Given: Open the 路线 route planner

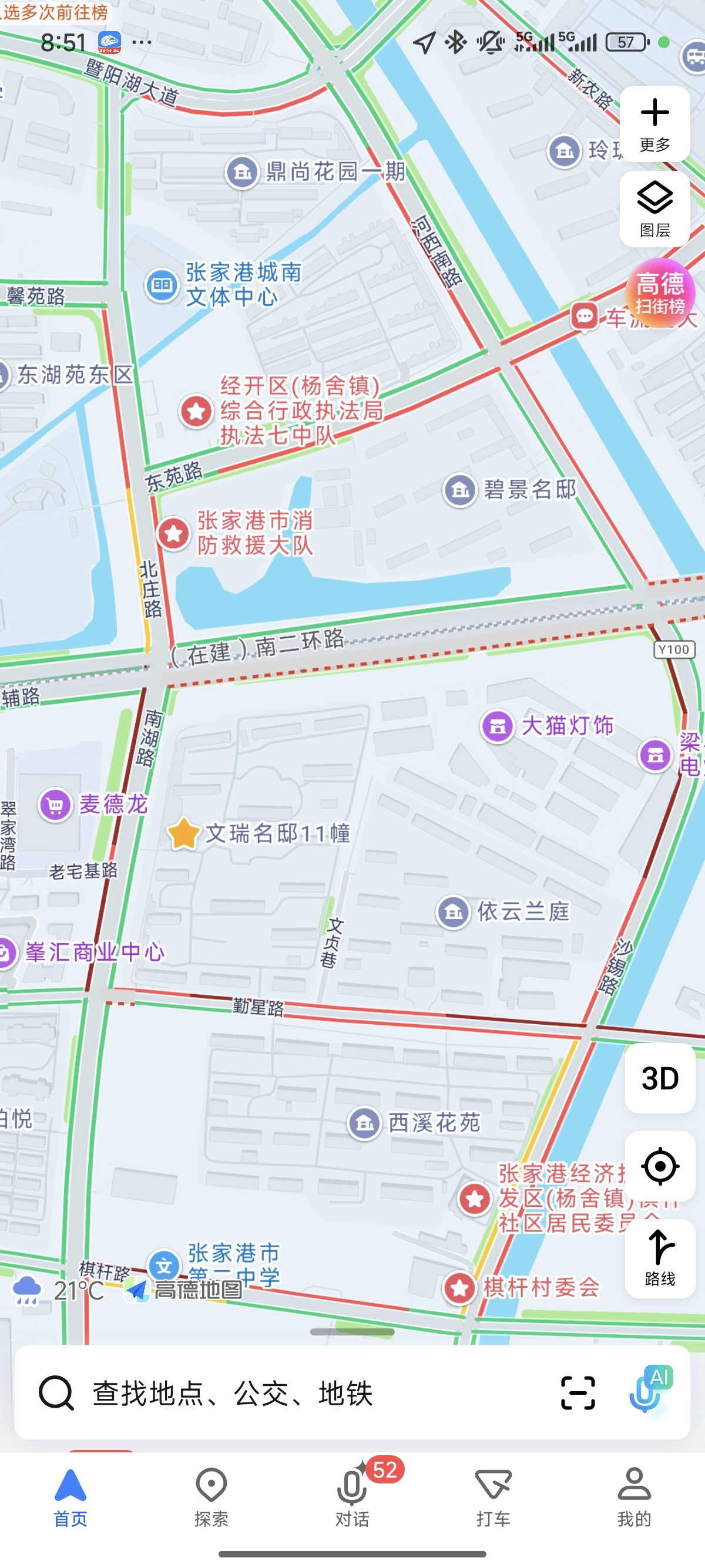Looking at the screenshot, I should pyautogui.click(x=659, y=1257).
